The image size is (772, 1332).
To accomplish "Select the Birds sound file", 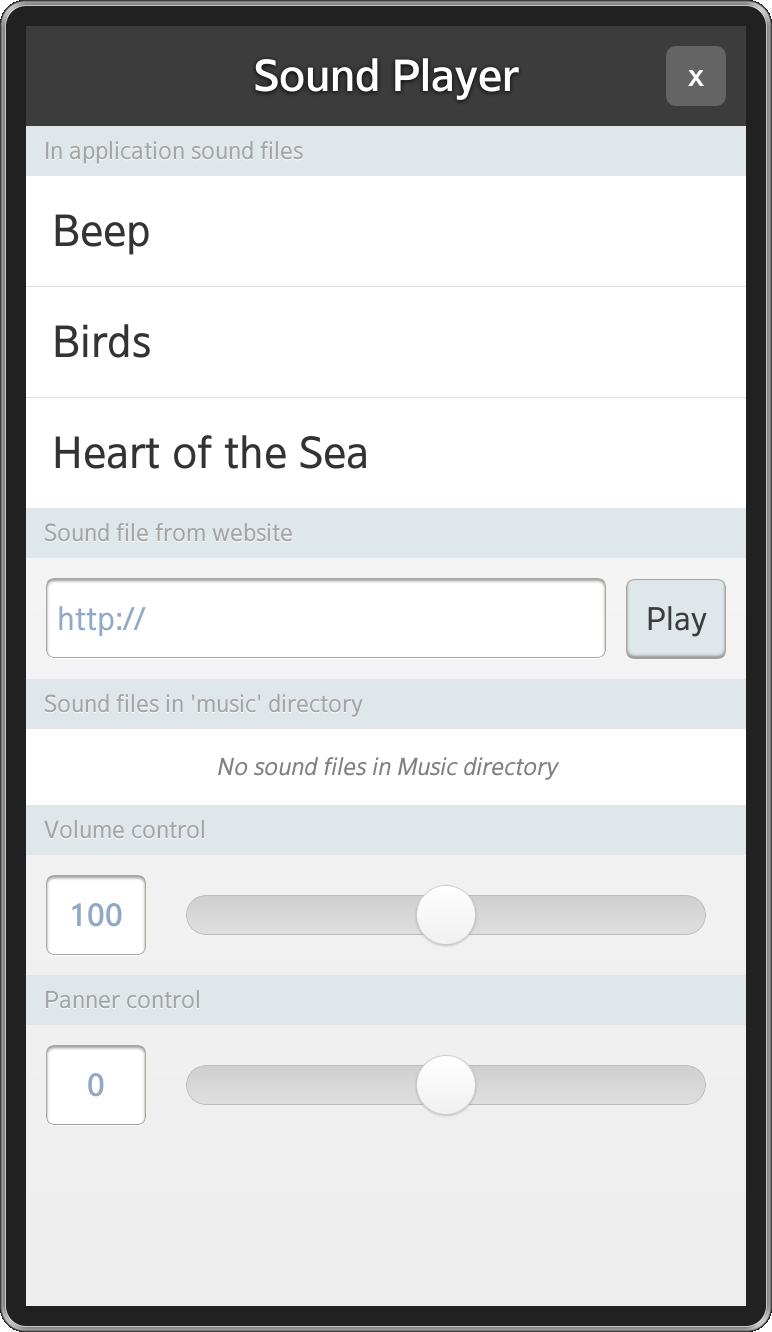I will click(x=385, y=342).
